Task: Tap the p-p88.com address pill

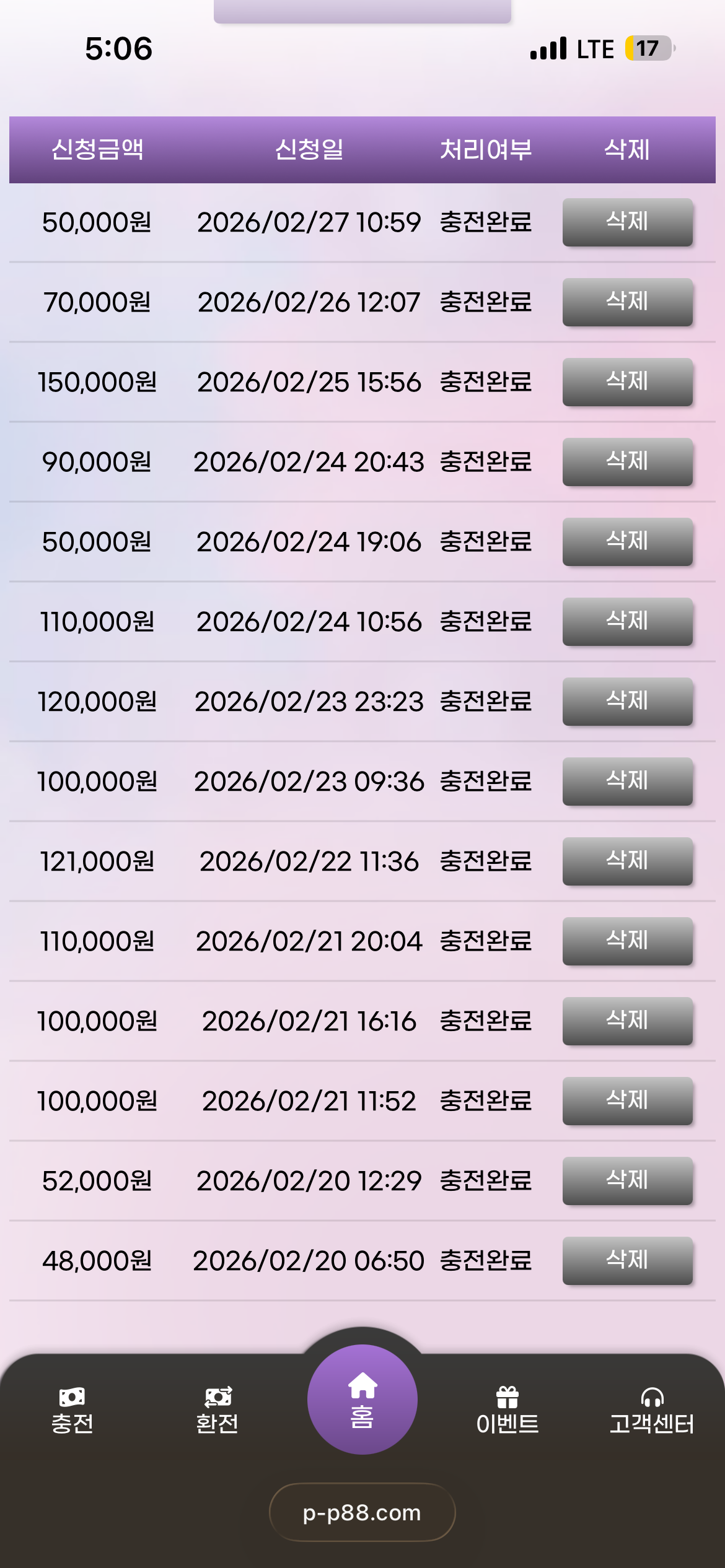Action: [x=362, y=1512]
